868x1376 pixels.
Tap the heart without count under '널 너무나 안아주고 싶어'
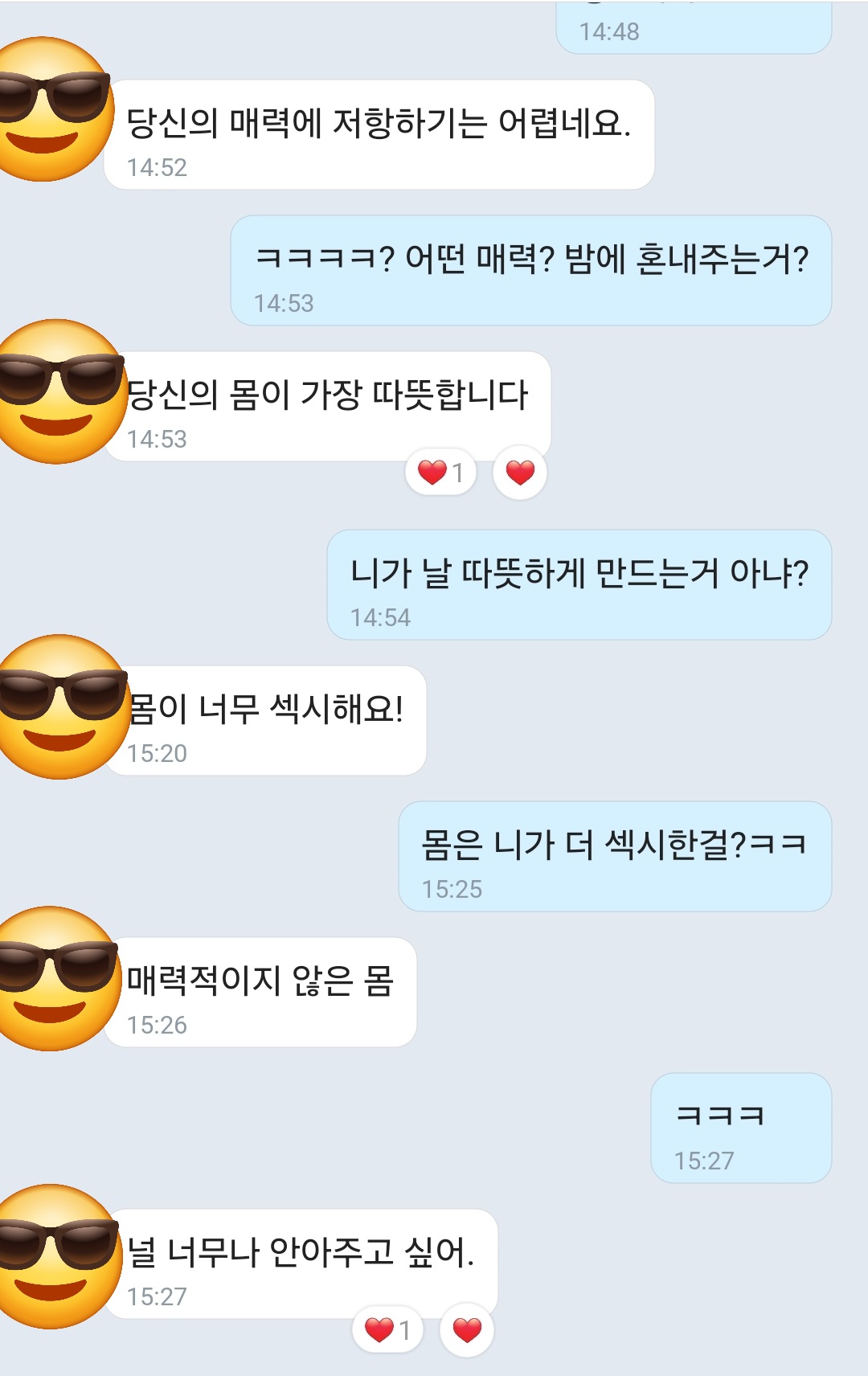tap(467, 1330)
